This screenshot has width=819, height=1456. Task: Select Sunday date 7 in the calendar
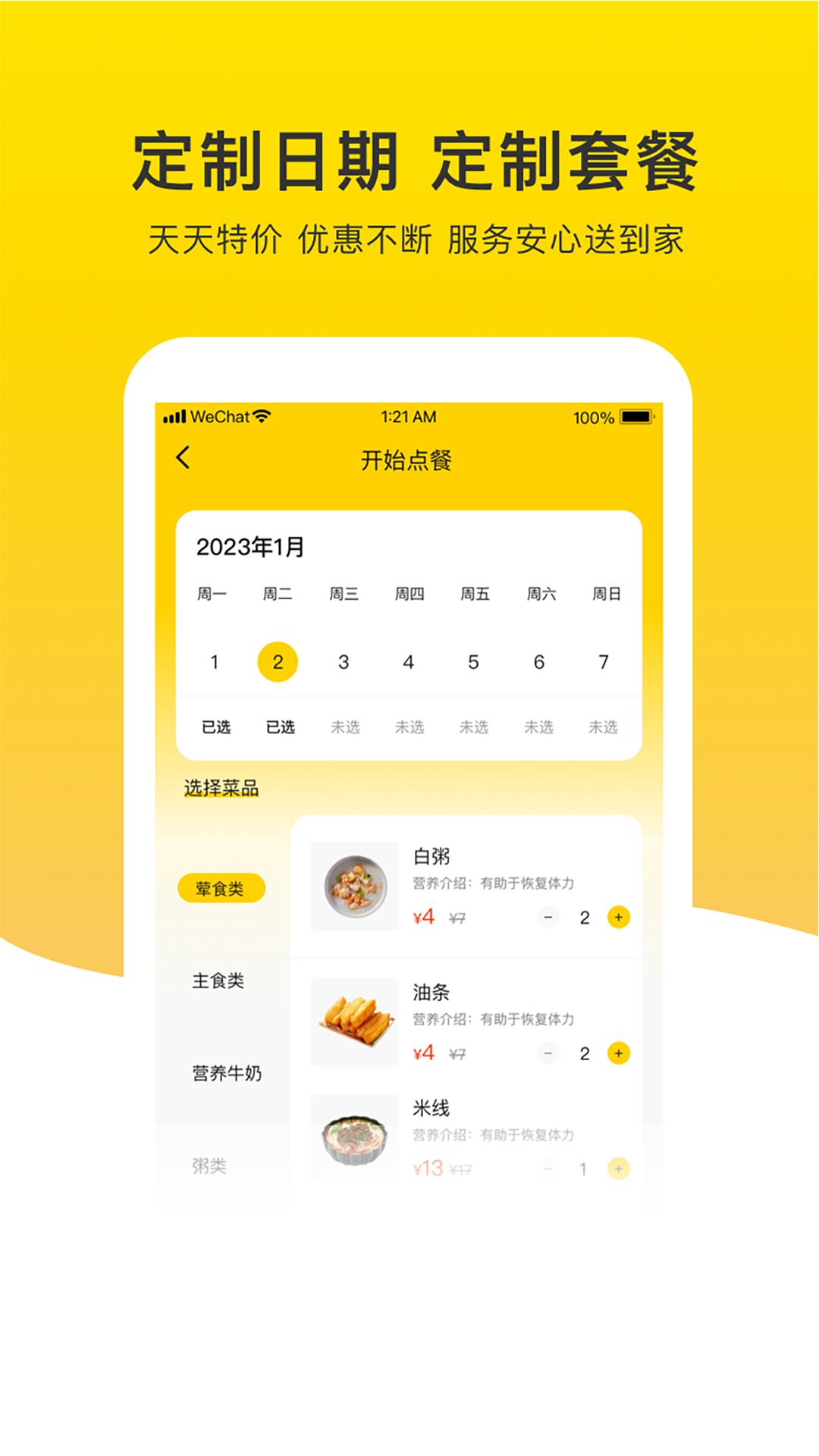click(603, 661)
